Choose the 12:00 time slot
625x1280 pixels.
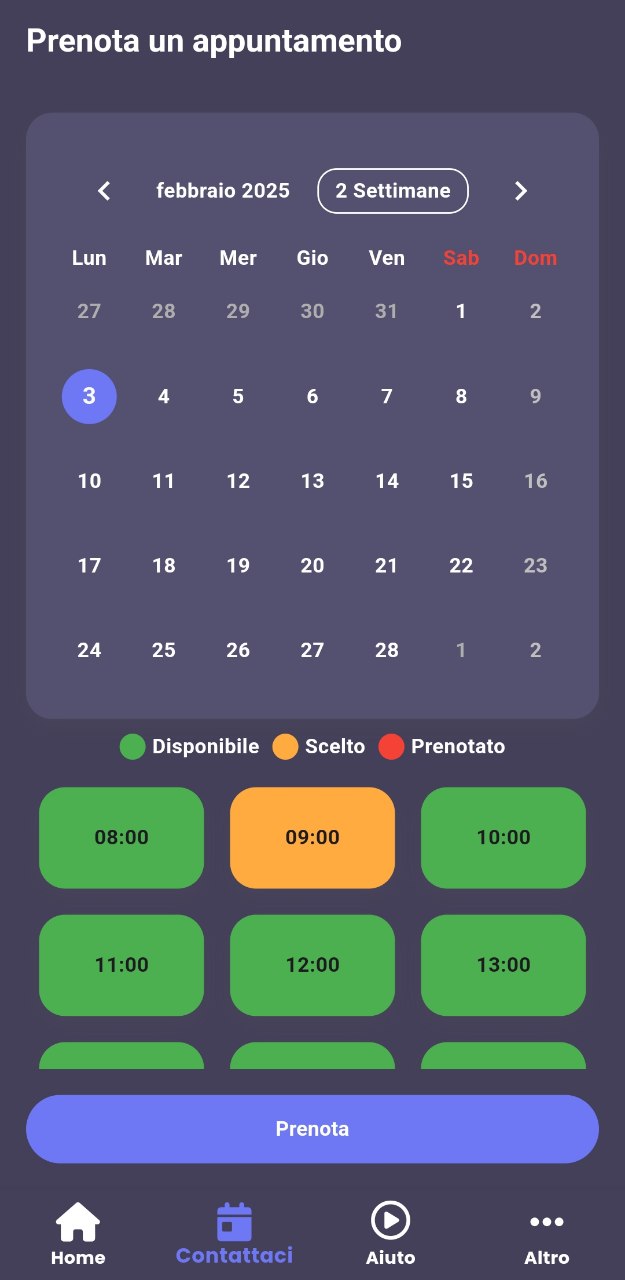coord(312,965)
